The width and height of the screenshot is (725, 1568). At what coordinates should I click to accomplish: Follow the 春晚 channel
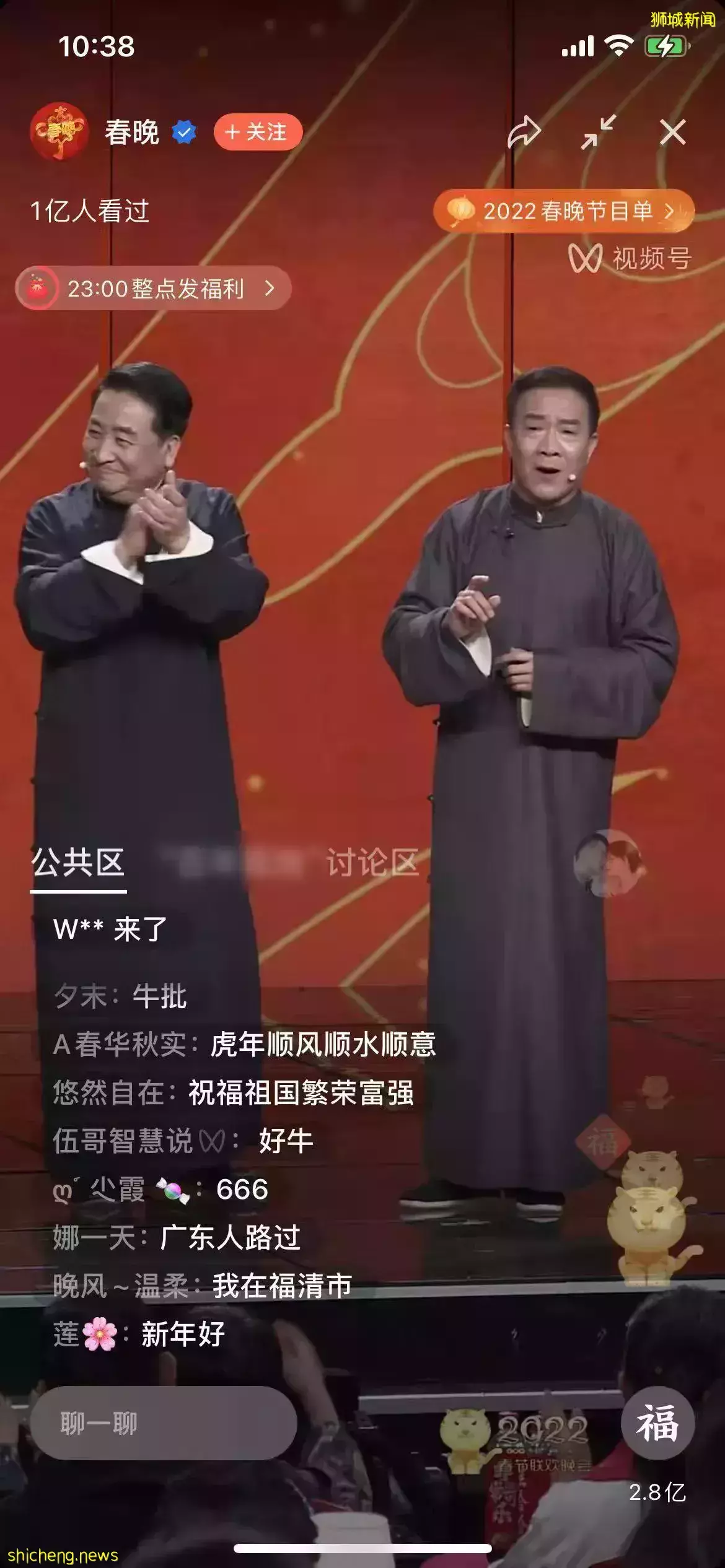tap(258, 133)
